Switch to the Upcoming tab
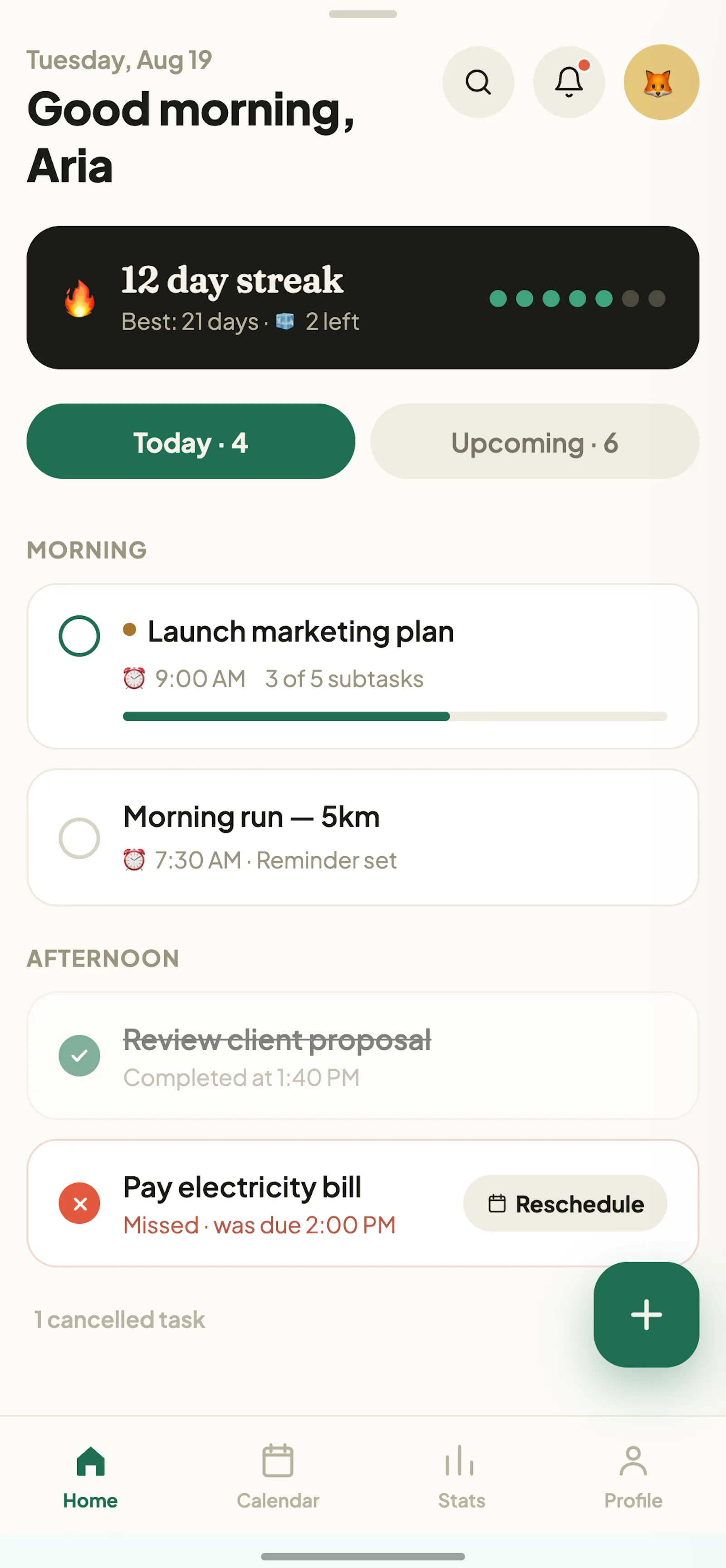The width and height of the screenshot is (726, 1568). tap(535, 441)
